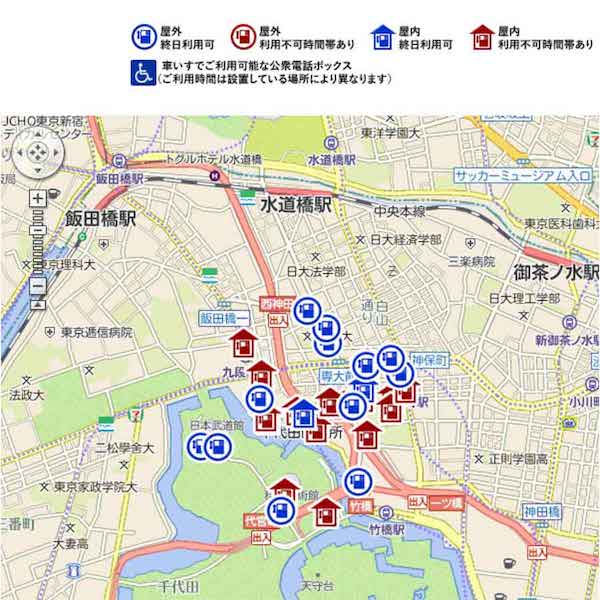600x600 pixels.
Task: Collapse the zoom control with the small arrow
Action: (x=37, y=303)
